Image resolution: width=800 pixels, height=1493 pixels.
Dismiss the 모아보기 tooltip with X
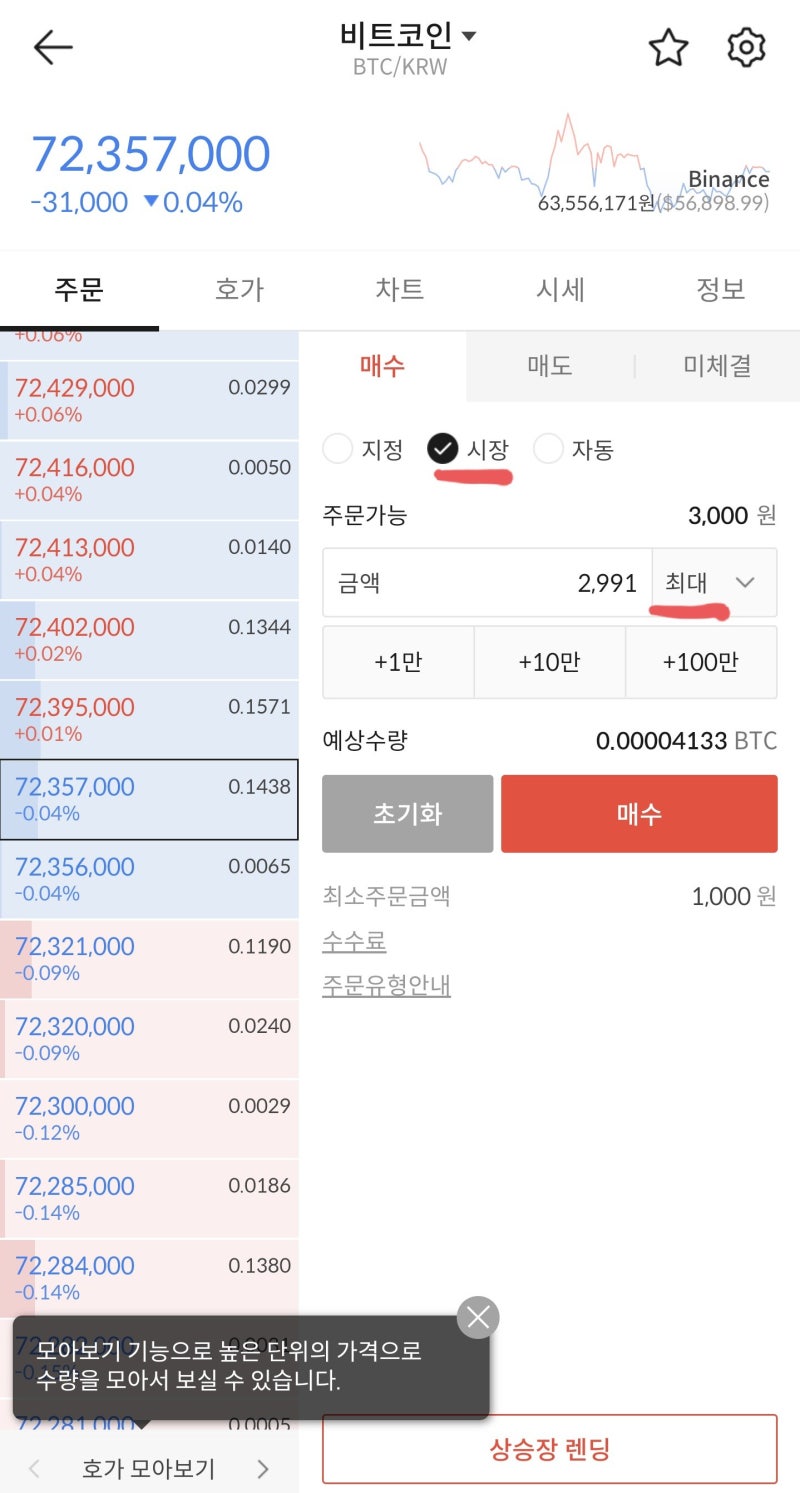[478, 1318]
